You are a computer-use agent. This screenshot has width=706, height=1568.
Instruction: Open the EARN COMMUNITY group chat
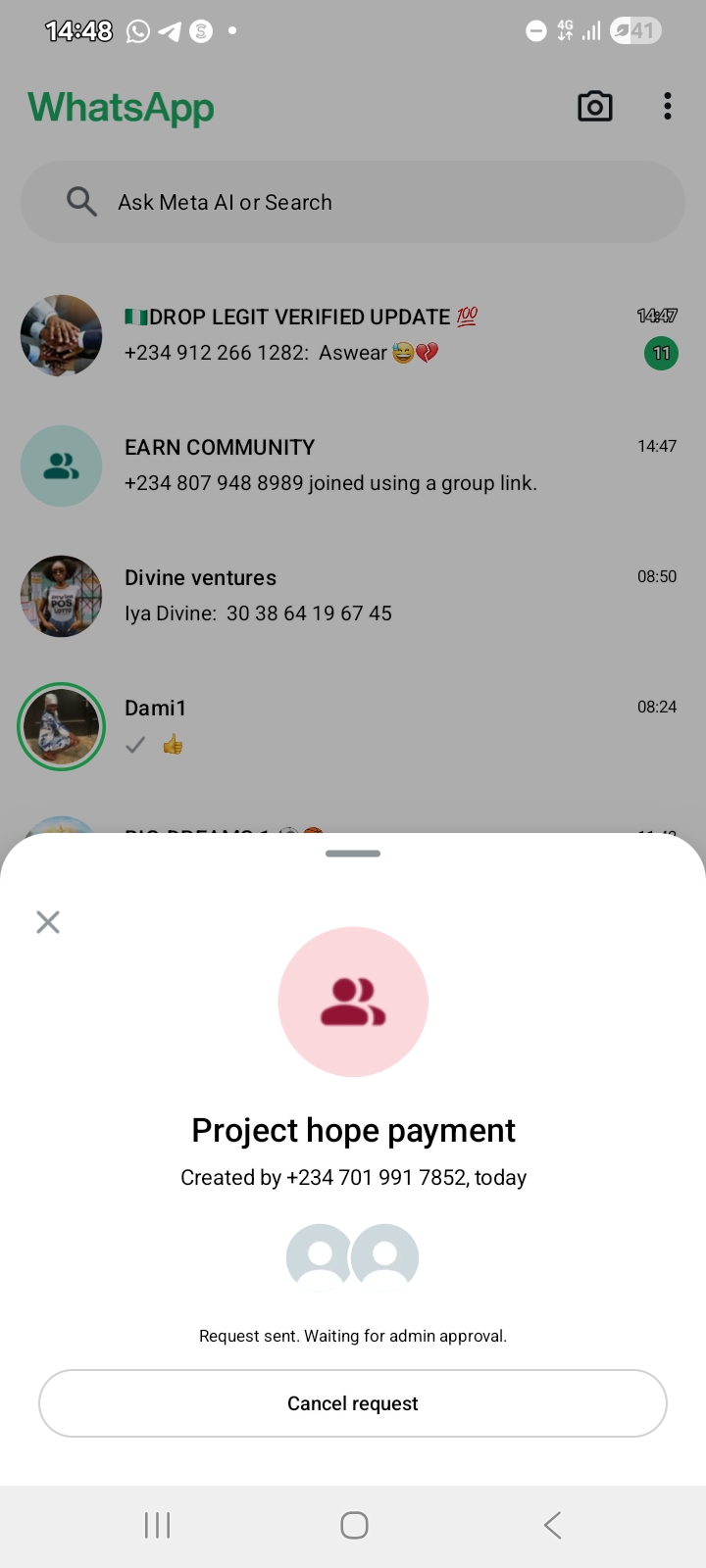click(373, 465)
